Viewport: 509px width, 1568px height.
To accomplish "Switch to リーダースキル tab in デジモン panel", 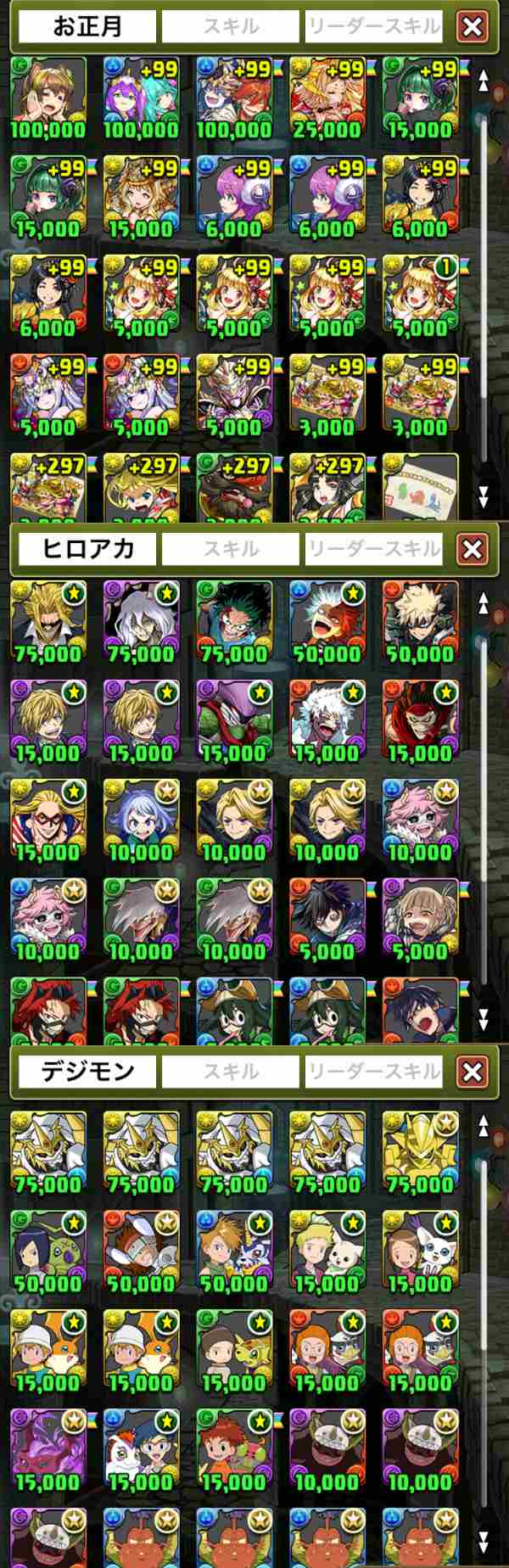I will 374,1072.
